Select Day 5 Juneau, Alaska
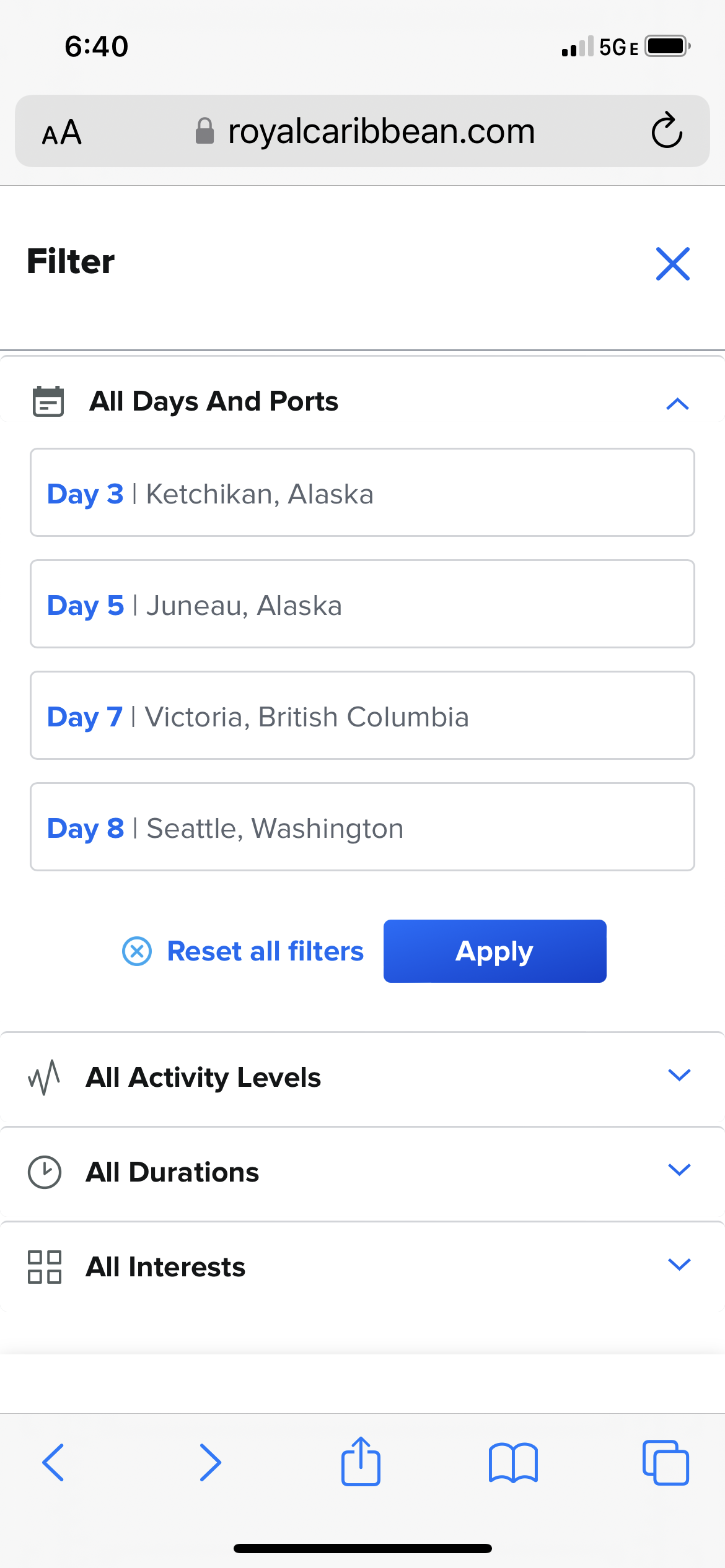This screenshot has height=1568, width=725. click(x=362, y=604)
